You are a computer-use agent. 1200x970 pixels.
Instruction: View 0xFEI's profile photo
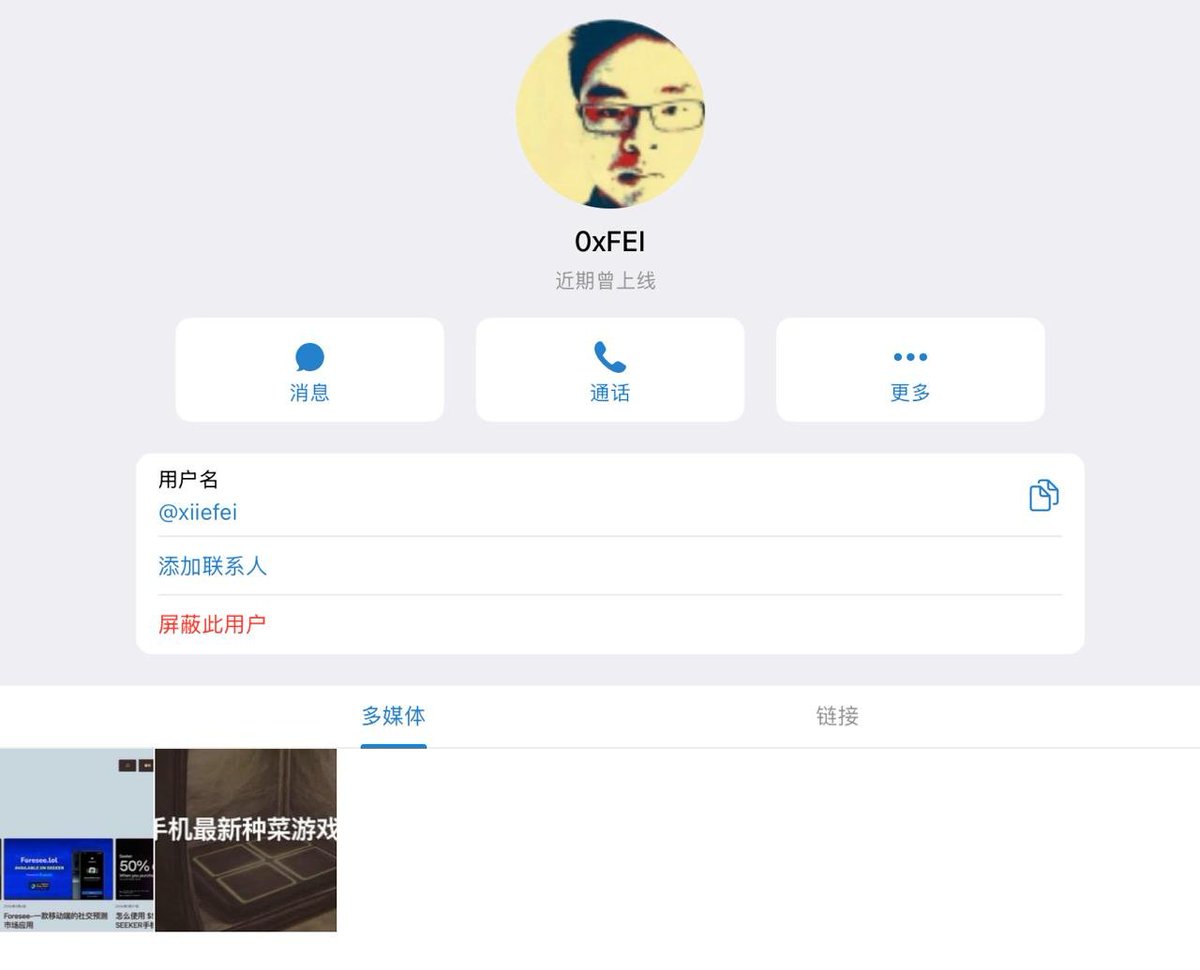click(x=609, y=113)
